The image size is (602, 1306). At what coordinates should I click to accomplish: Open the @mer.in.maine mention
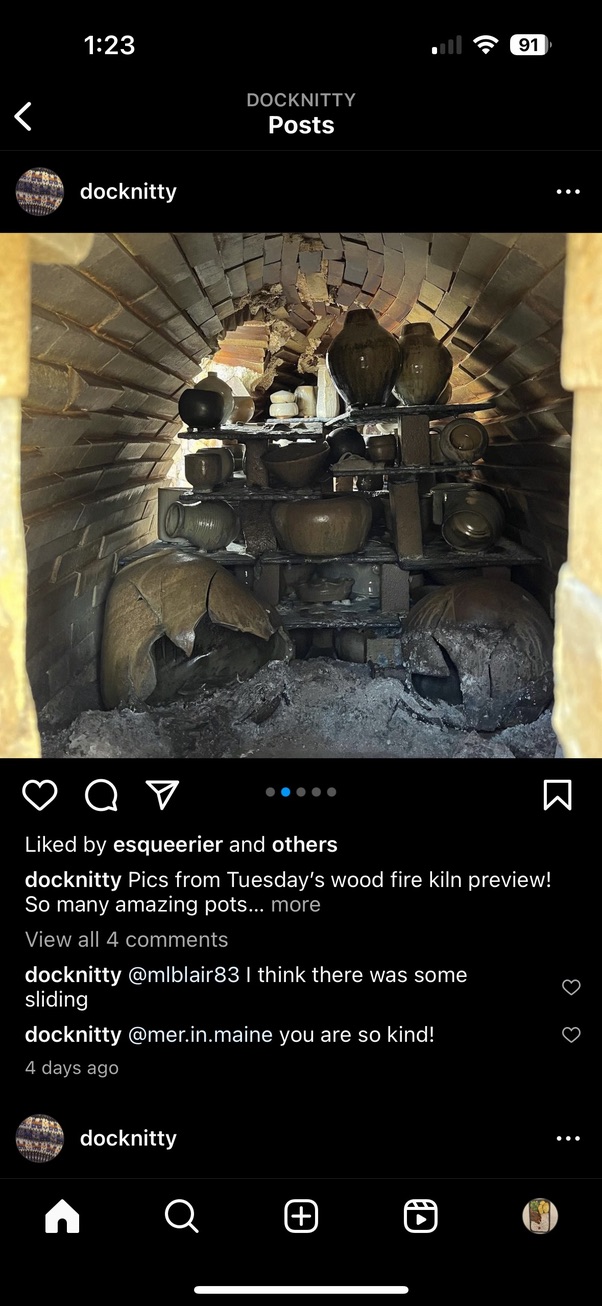(200, 1035)
